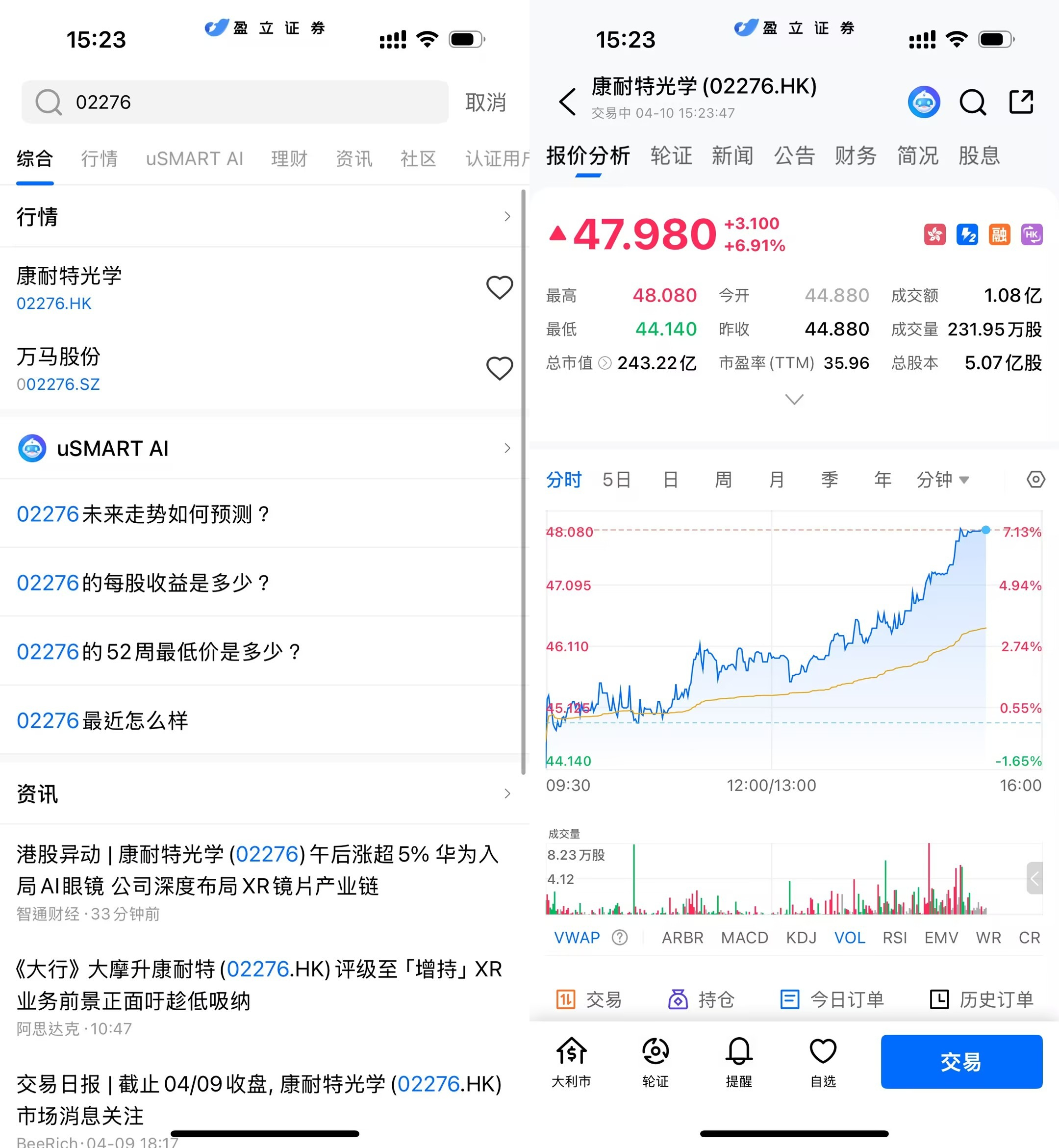Switch to the 理财 search tab

click(289, 158)
